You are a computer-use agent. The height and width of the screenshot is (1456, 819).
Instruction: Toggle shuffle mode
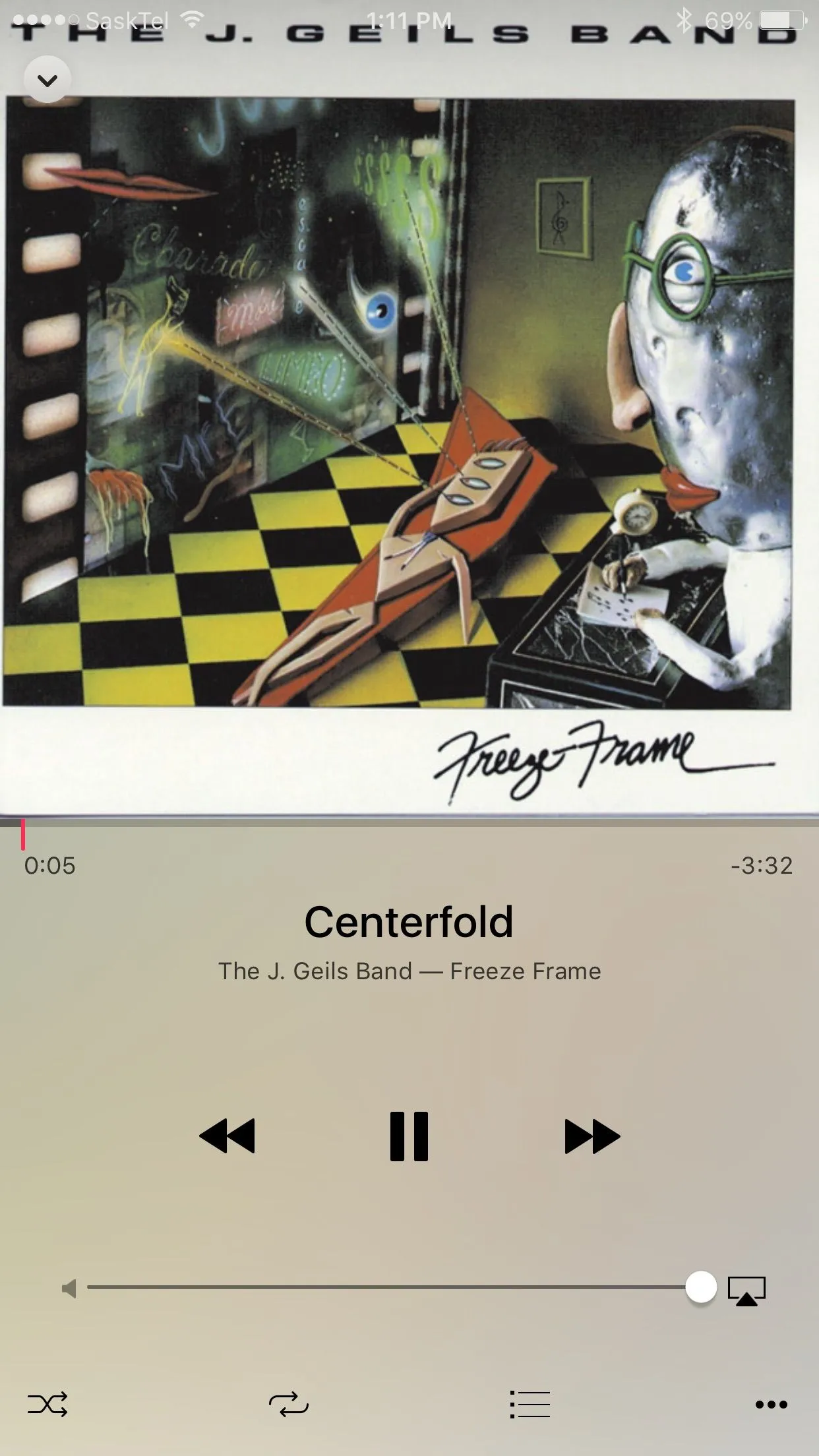[47, 1404]
